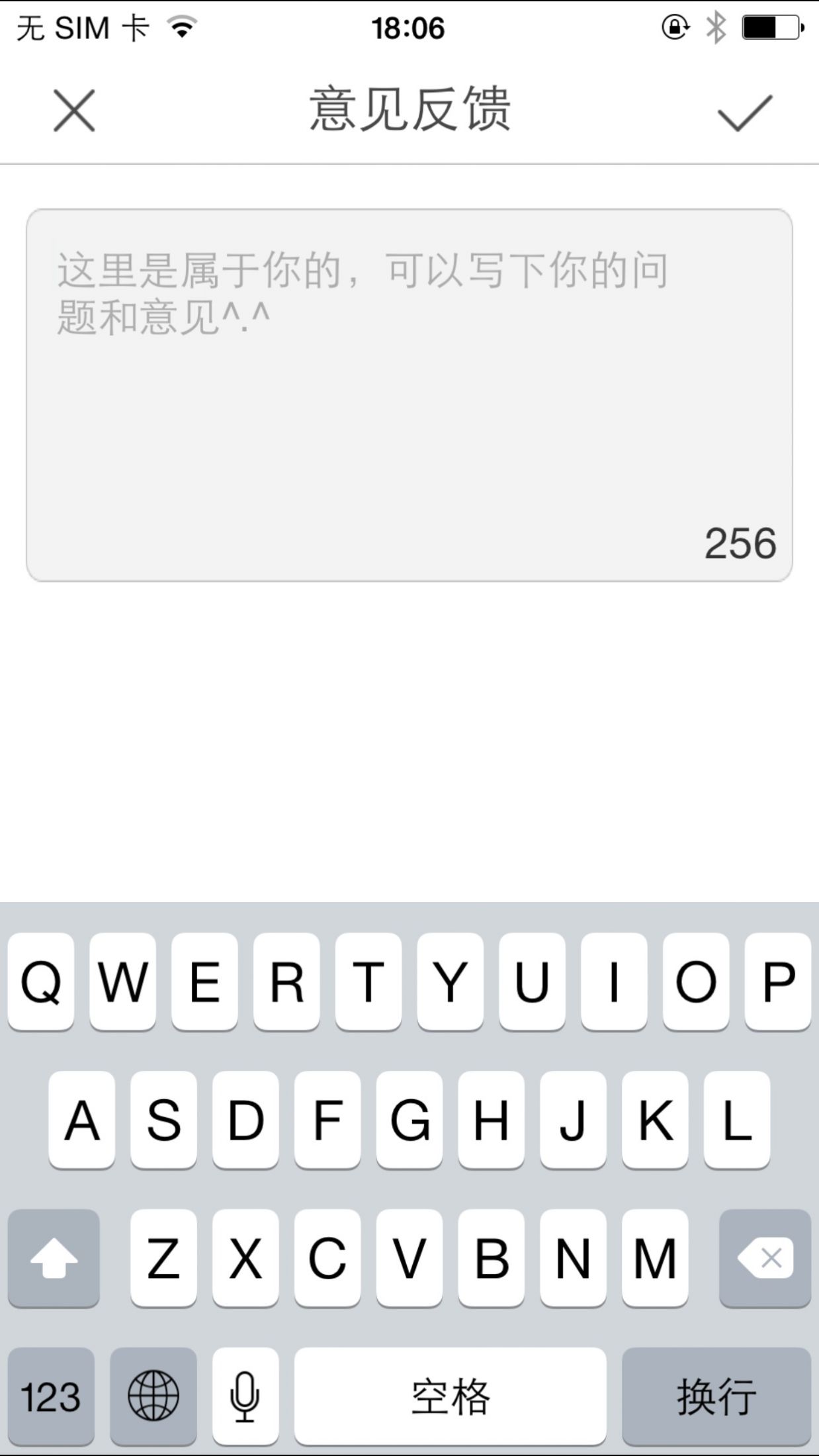Close the feedback screen with the X

(x=74, y=111)
